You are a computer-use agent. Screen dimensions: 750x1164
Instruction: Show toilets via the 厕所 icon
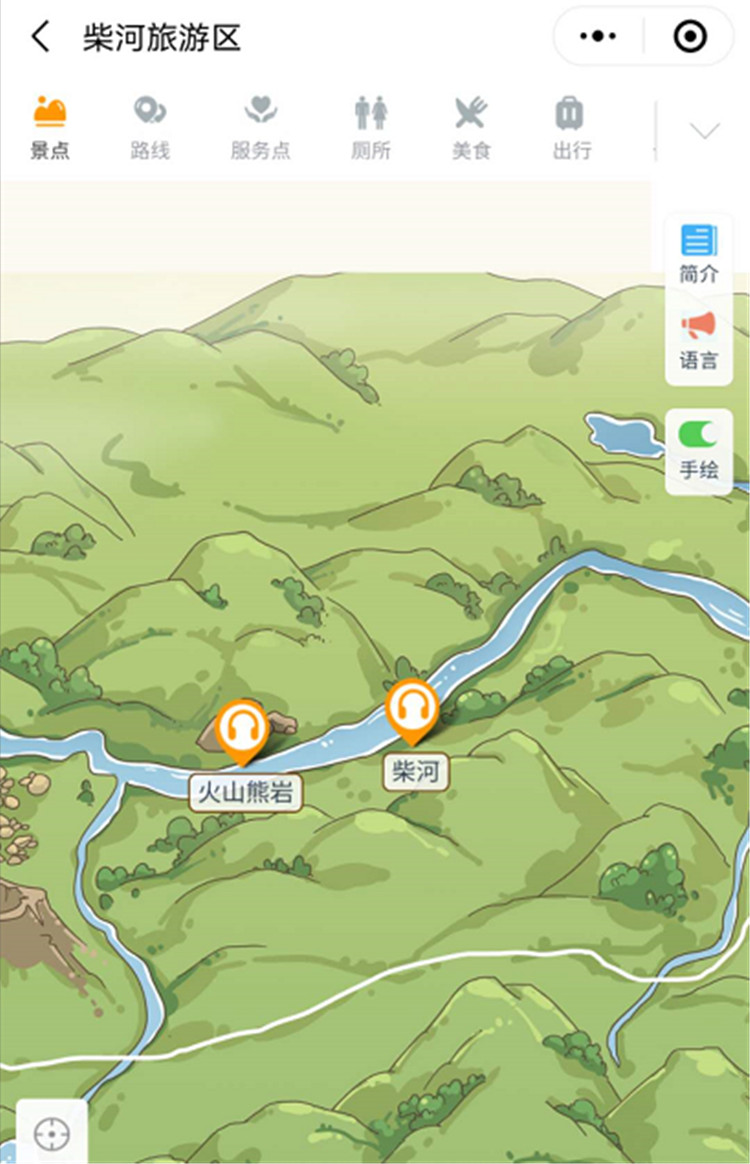tap(371, 120)
